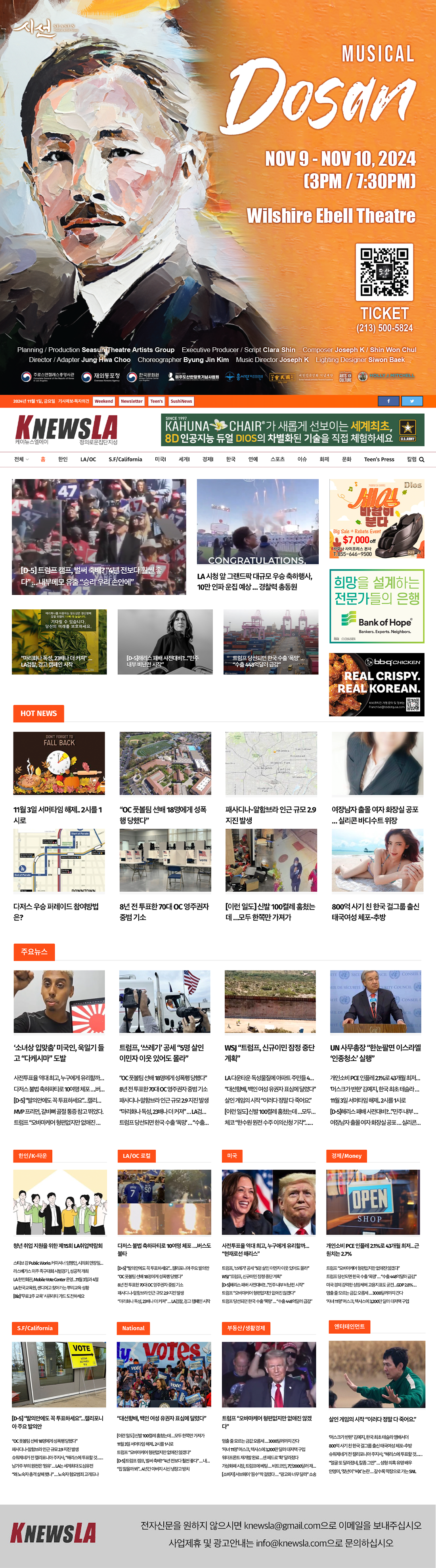Expand the 전체 menu dropdown
The width and height of the screenshot is (436, 1568).
point(21,459)
